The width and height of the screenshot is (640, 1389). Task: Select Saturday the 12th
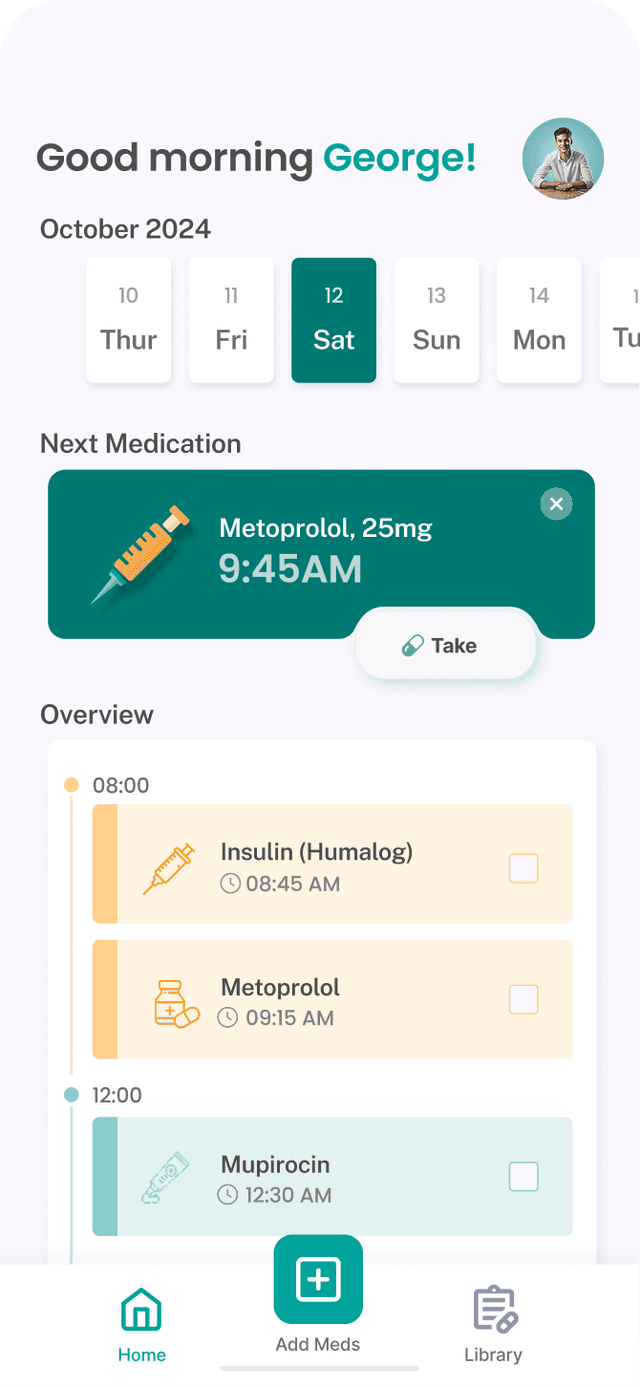click(334, 320)
